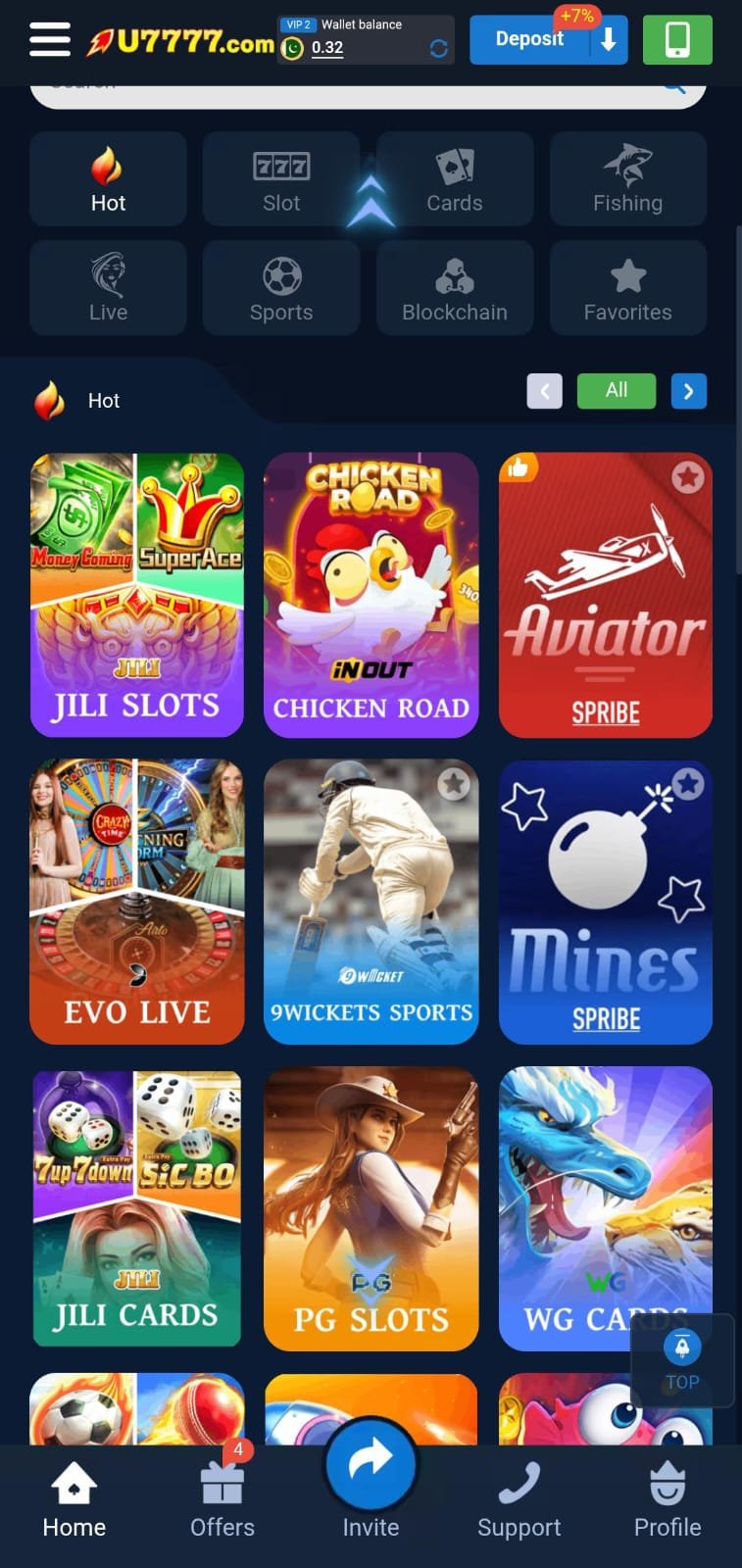
Task: Toggle the favorite star on Mines game
Action: (688, 784)
